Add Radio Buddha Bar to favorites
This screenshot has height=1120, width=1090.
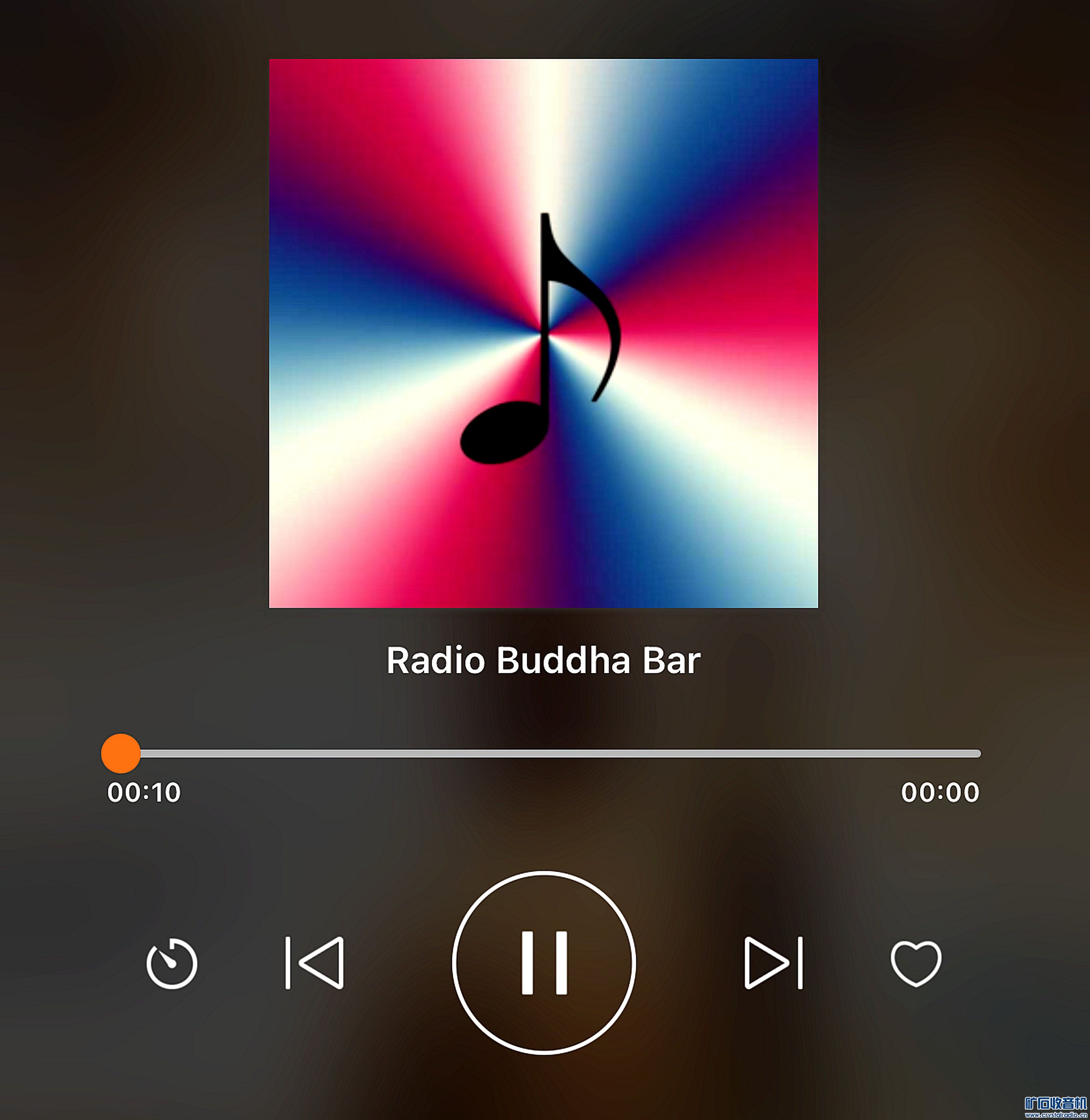point(916,963)
